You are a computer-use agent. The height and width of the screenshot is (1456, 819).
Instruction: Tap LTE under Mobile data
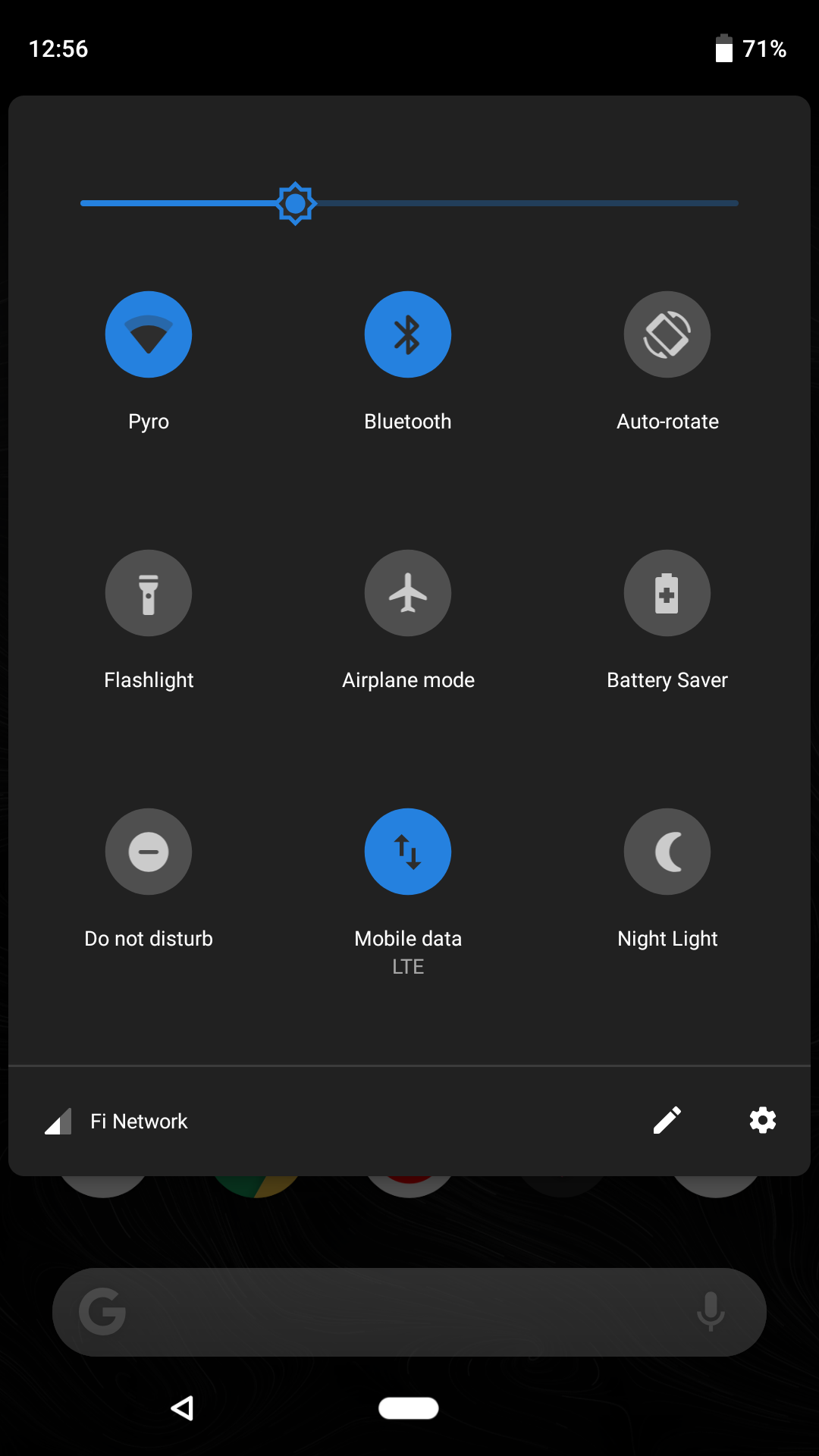tap(407, 966)
